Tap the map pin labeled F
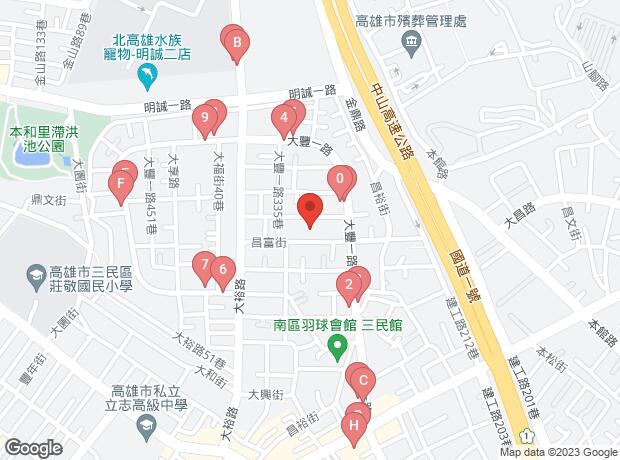The image size is (620, 460). (x=122, y=184)
